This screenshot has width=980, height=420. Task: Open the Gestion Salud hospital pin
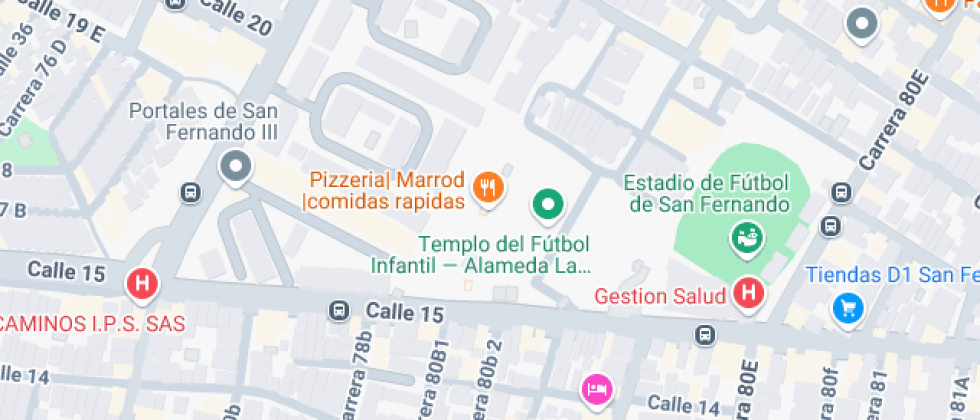point(746,293)
